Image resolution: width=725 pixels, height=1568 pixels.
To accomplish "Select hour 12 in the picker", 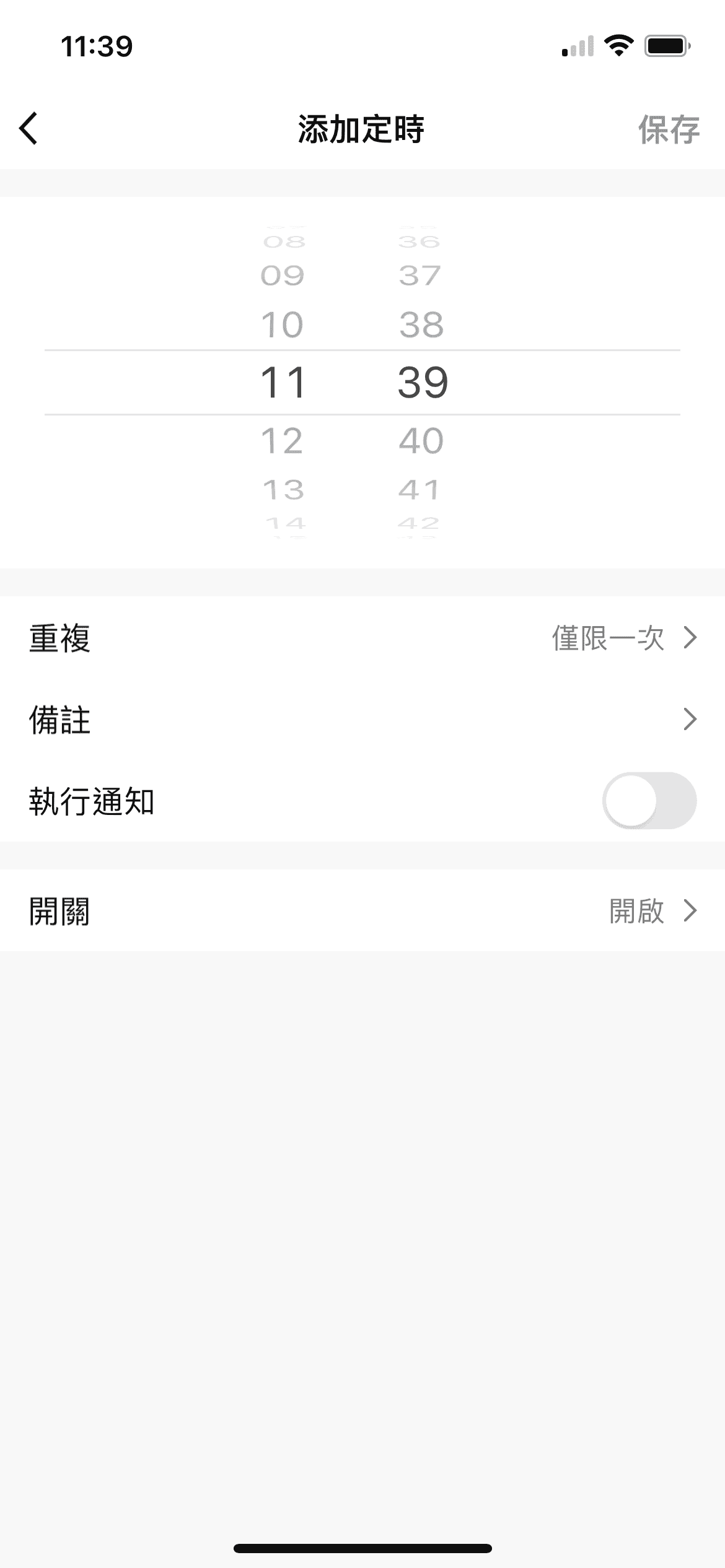I will (x=282, y=440).
